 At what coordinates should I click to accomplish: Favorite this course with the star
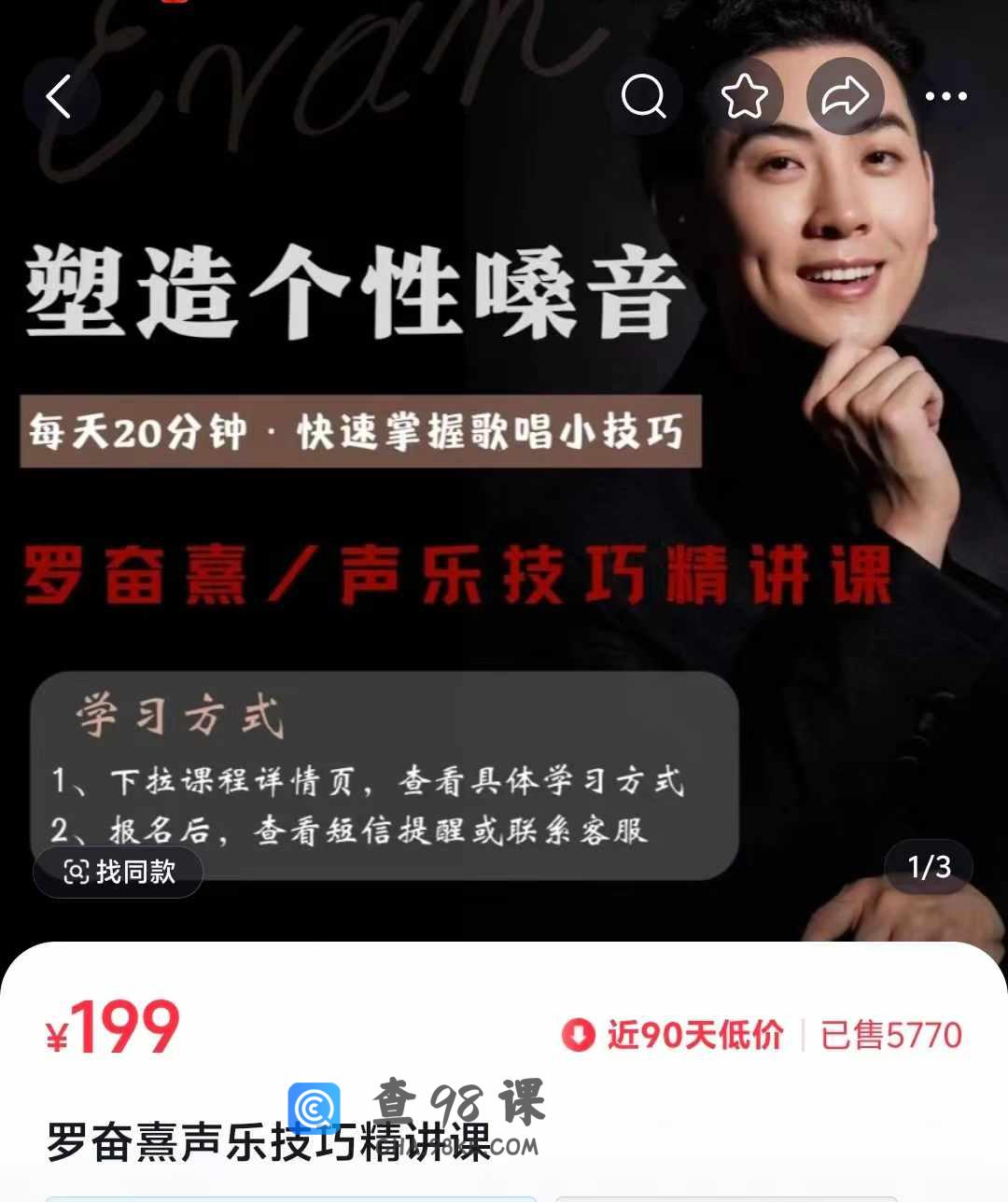pos(744,96)
